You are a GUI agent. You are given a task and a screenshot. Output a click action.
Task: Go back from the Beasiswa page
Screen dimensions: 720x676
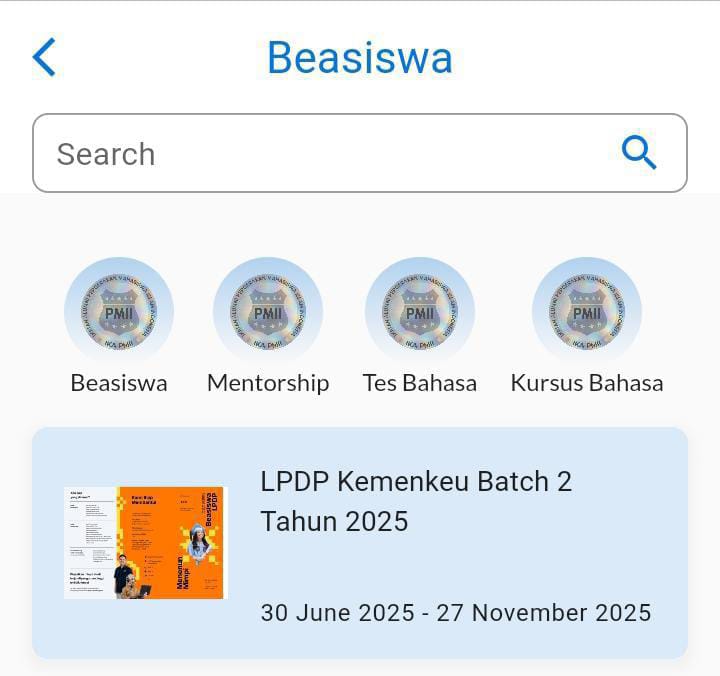pyautogui.click(x=44, y=58)
